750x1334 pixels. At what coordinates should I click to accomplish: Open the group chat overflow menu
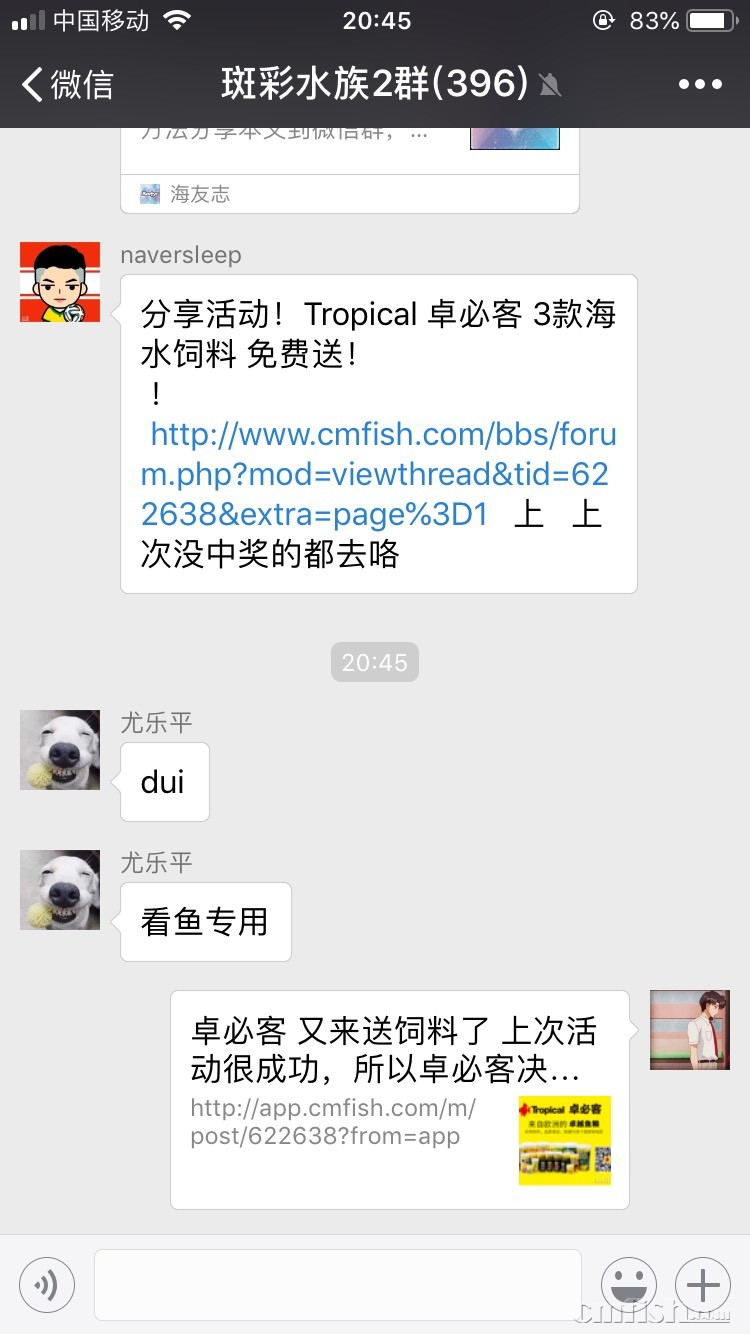[700, 85]
